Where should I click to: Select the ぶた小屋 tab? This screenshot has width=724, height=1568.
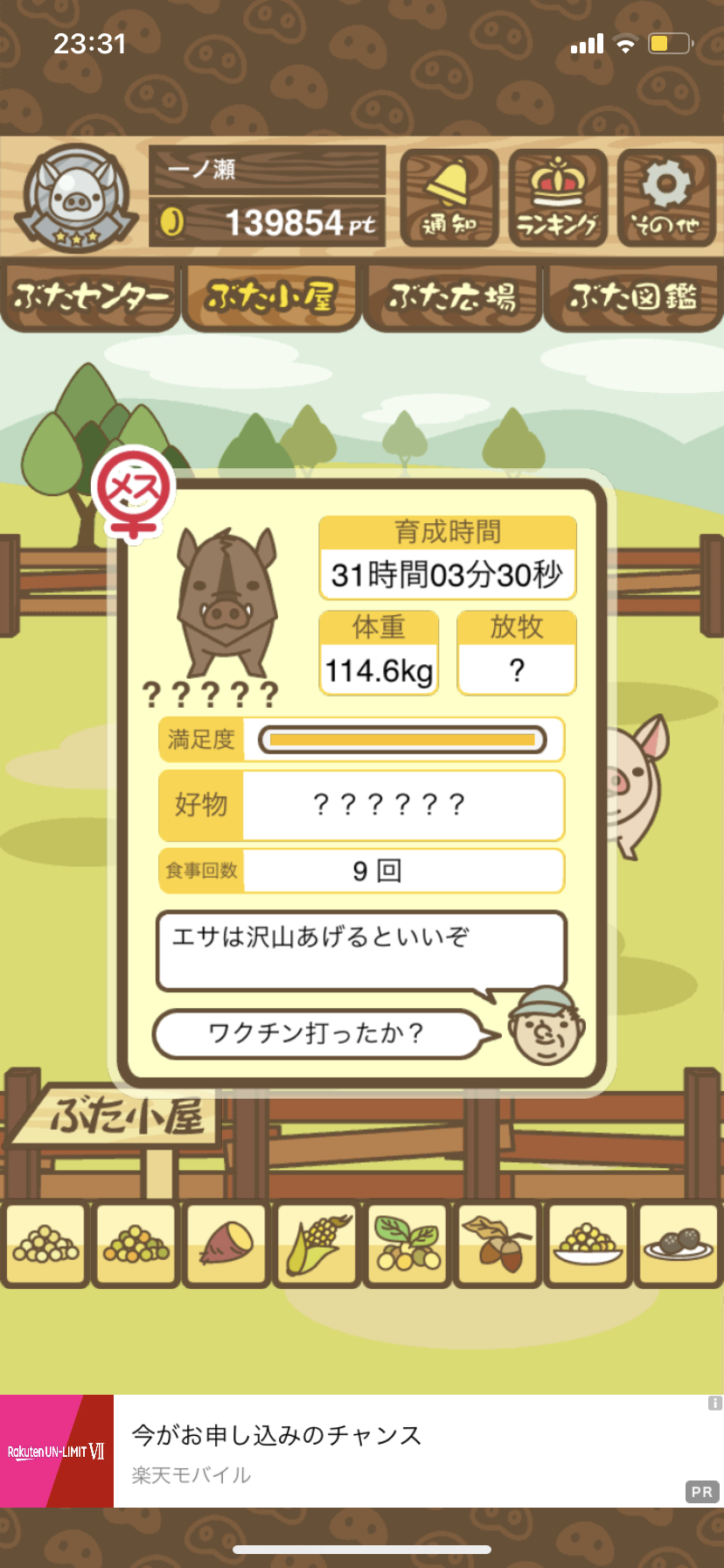271,297
